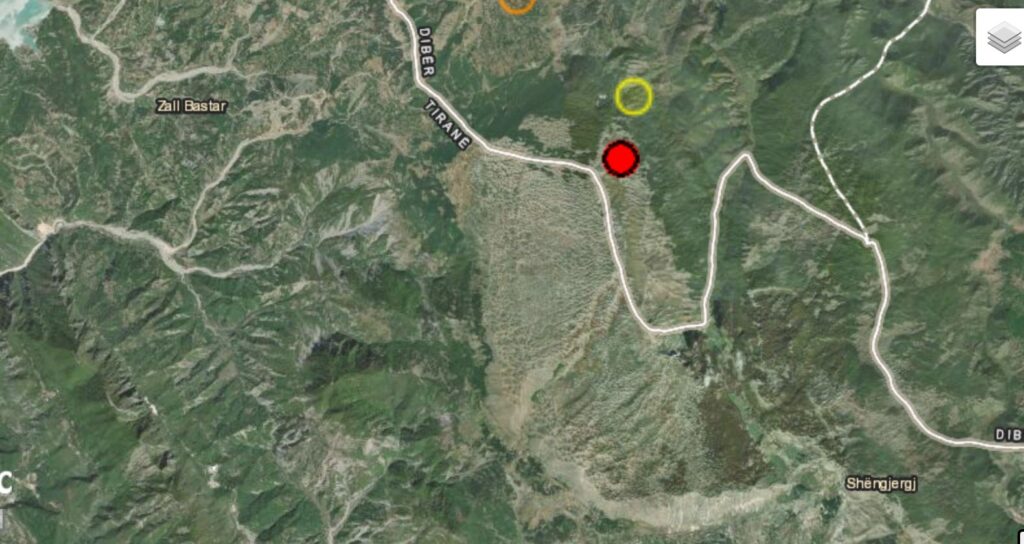
Task: Open the orange circle marker
Action: [x=517, y=4]
